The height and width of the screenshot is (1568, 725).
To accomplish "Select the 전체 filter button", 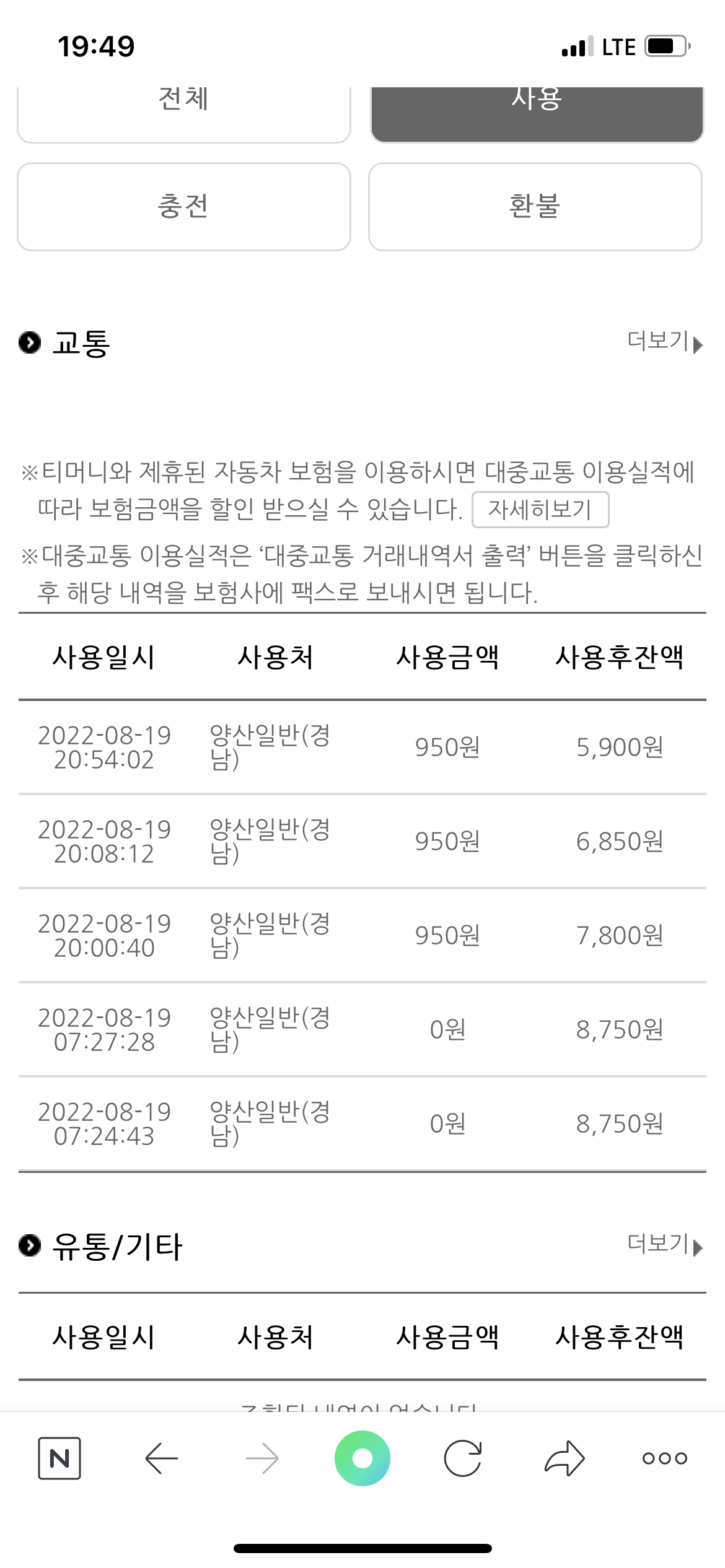I will click(x=184, y=111).
